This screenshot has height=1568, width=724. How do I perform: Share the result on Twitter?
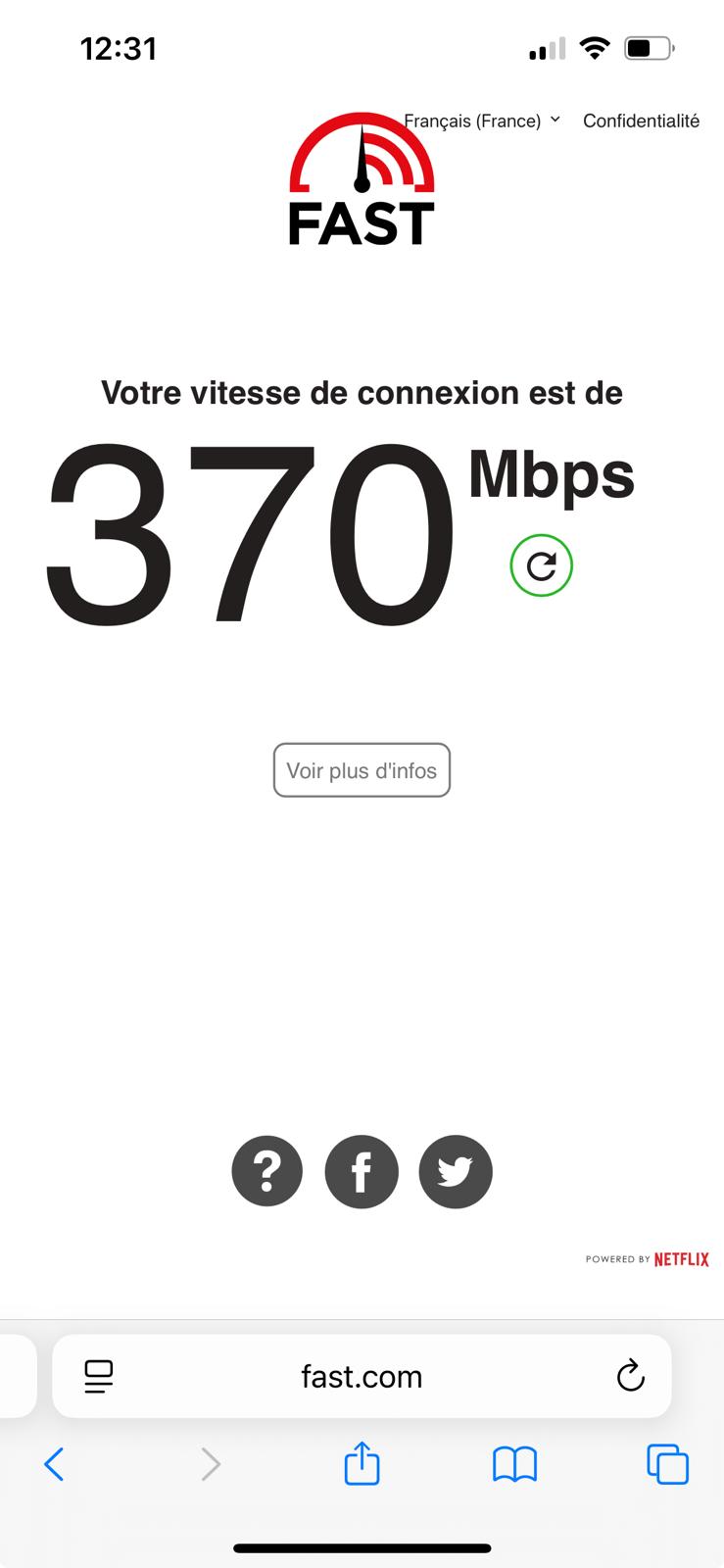456,1171
